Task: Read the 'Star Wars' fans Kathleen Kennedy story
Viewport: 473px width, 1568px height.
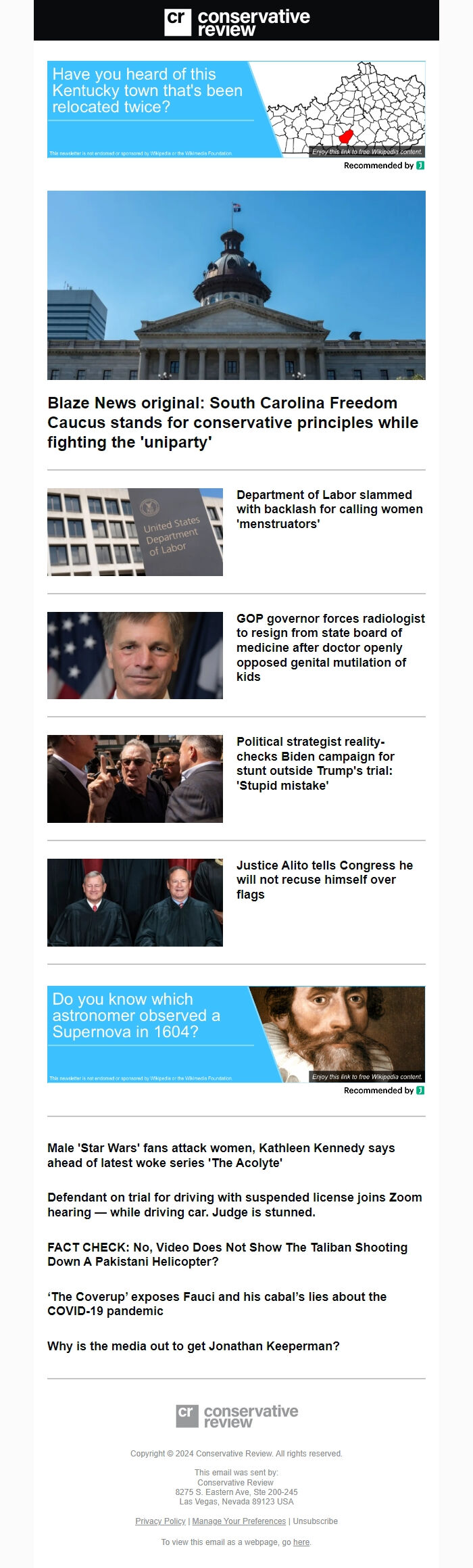Action: point(221,1155)
